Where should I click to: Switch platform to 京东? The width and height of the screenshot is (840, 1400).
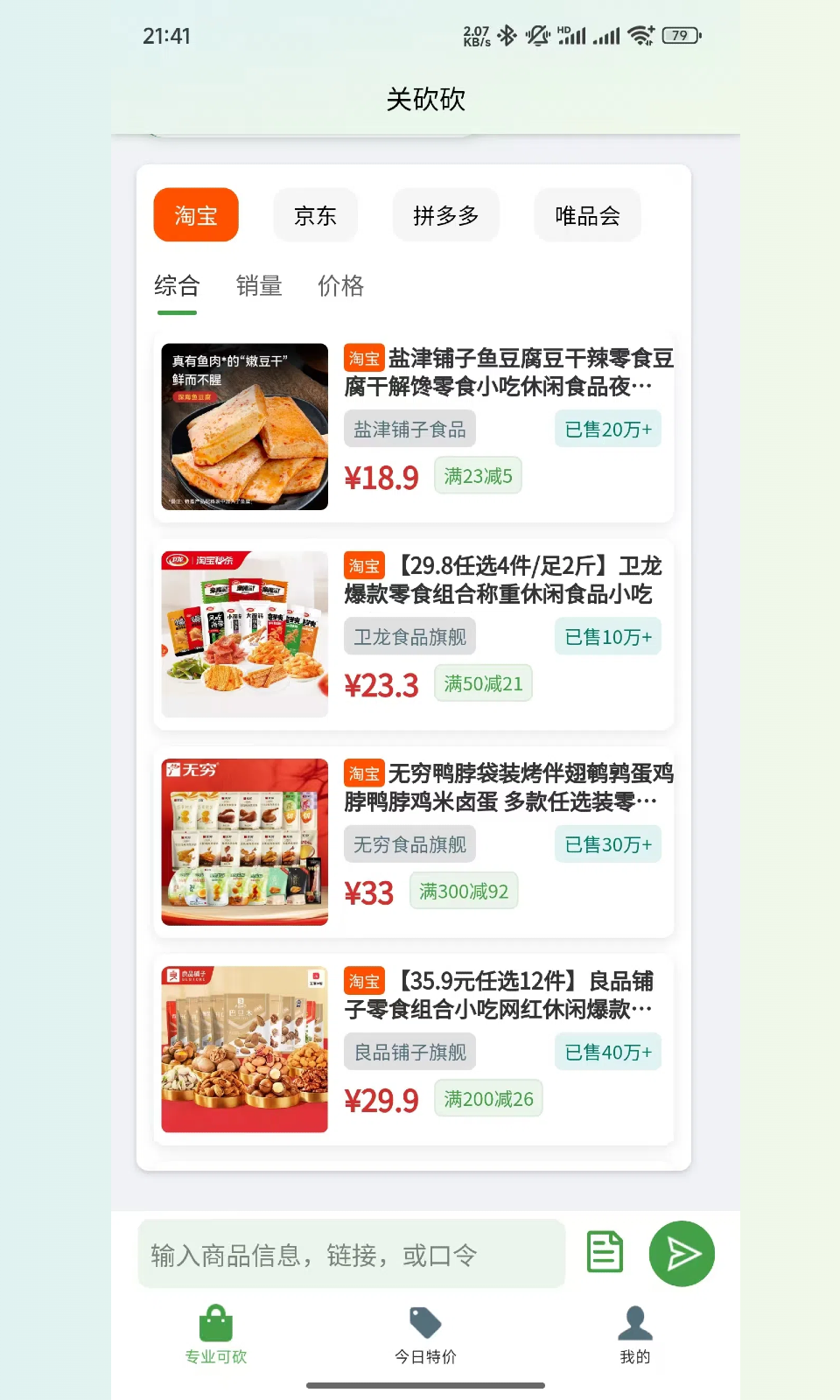point(315,215)
